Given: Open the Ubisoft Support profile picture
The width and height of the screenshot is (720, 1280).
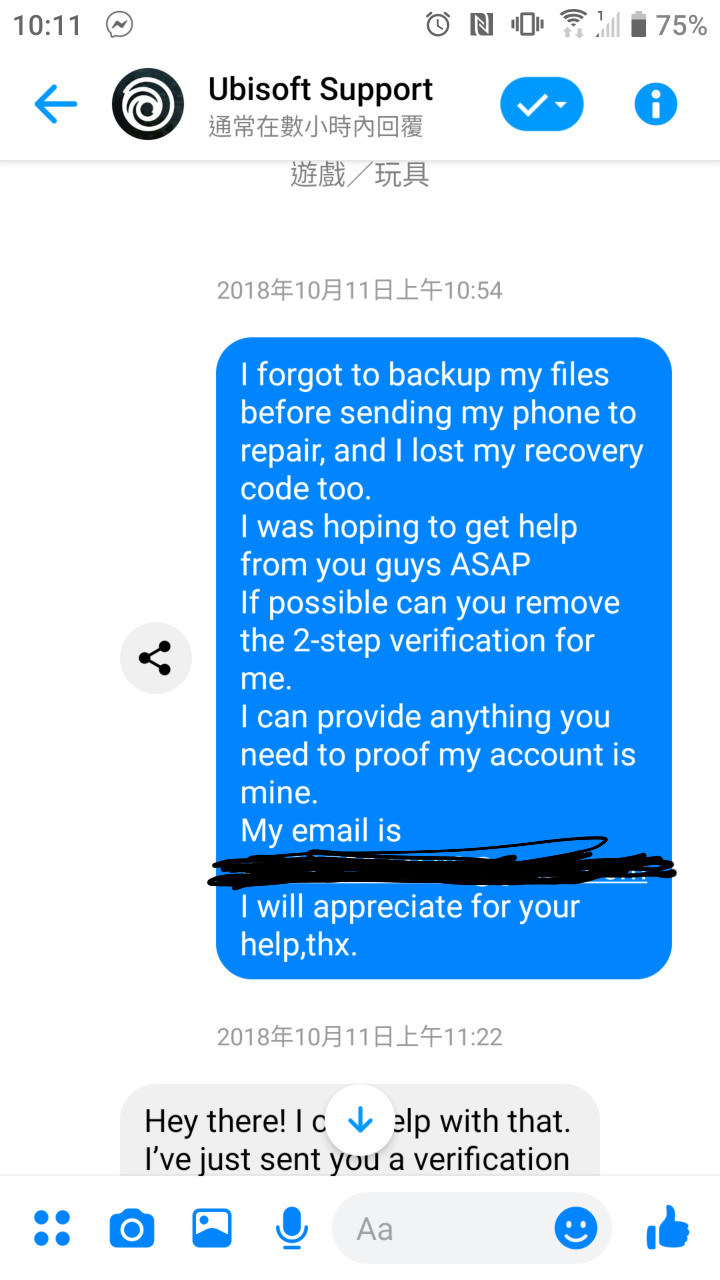Looking at the screenshot, I should (148, 104).
